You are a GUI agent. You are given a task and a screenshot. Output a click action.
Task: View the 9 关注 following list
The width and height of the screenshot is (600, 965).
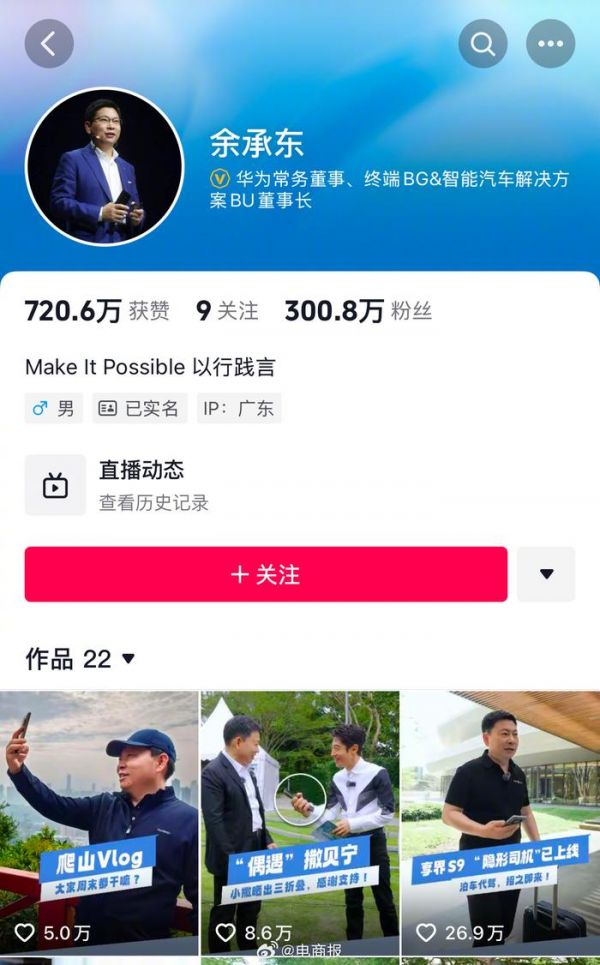(227, 311)
